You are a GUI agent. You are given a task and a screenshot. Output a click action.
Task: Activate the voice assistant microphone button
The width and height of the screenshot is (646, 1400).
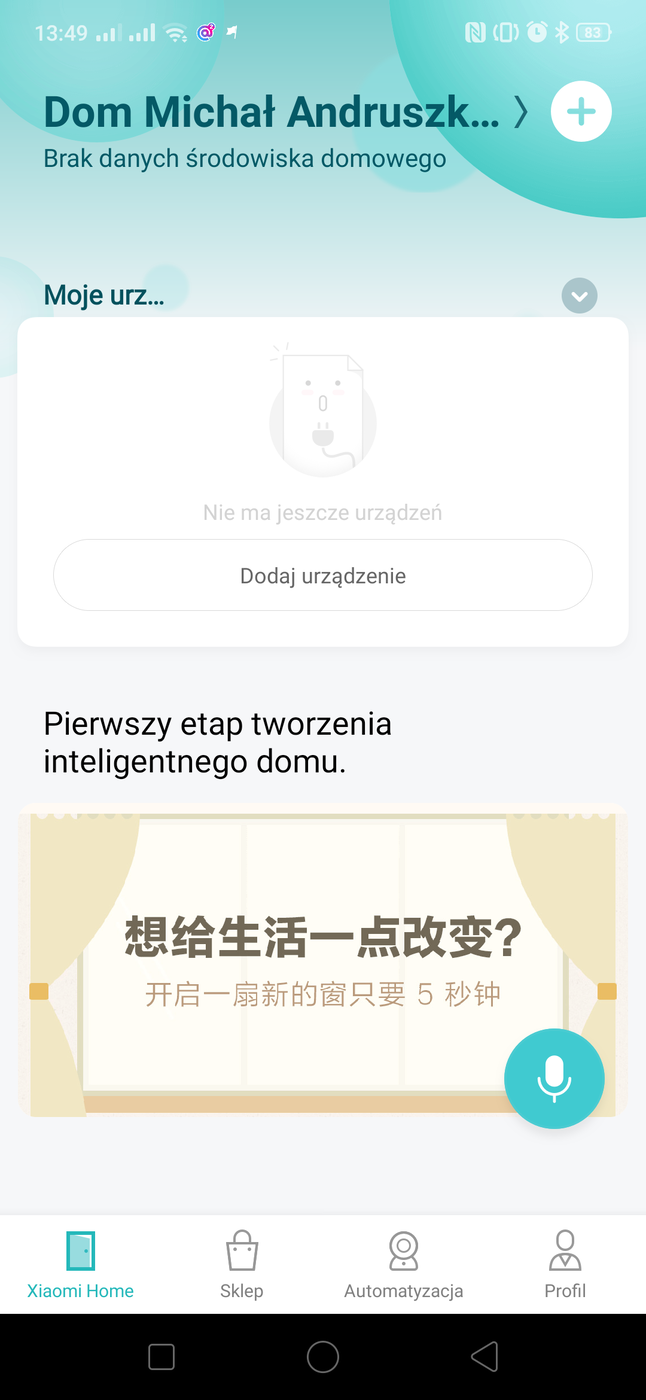point(554,1078)
